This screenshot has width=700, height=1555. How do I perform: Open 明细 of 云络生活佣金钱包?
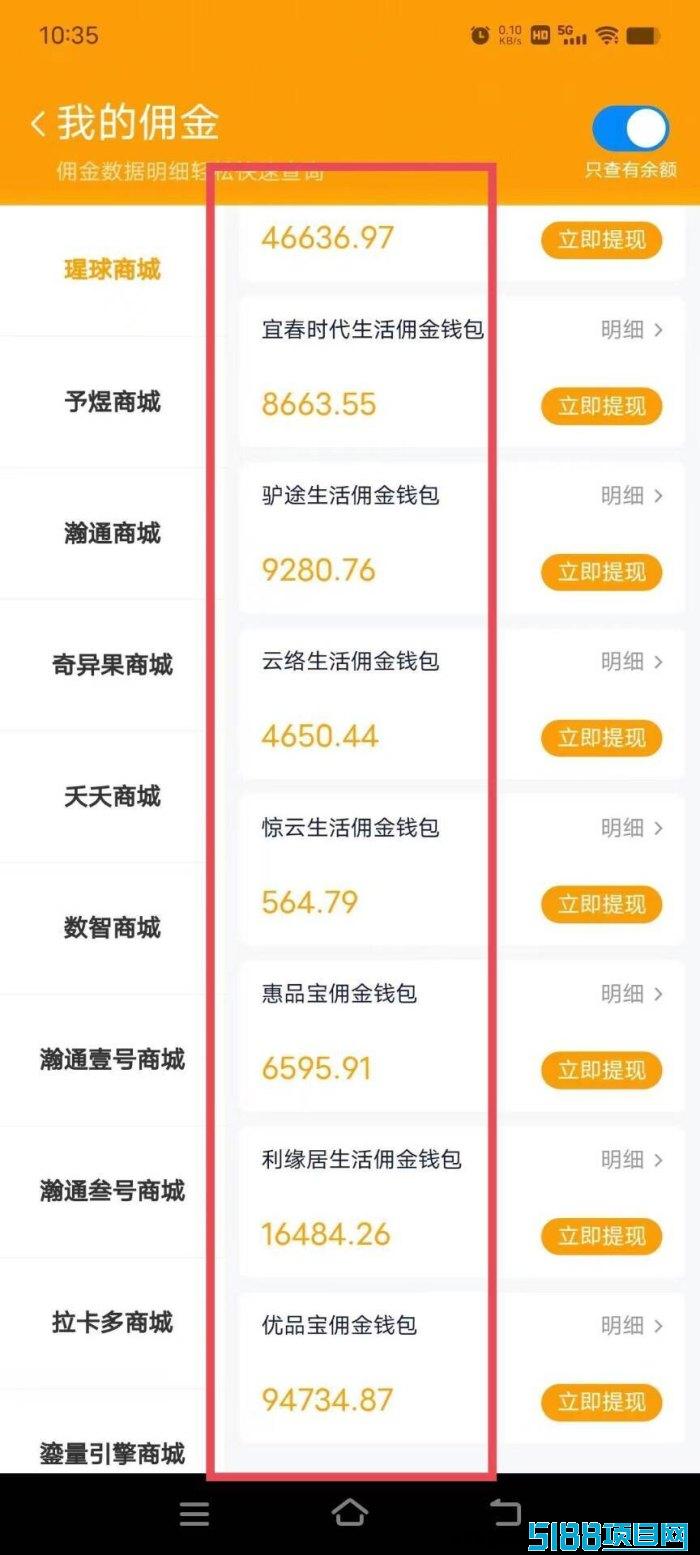632,662
